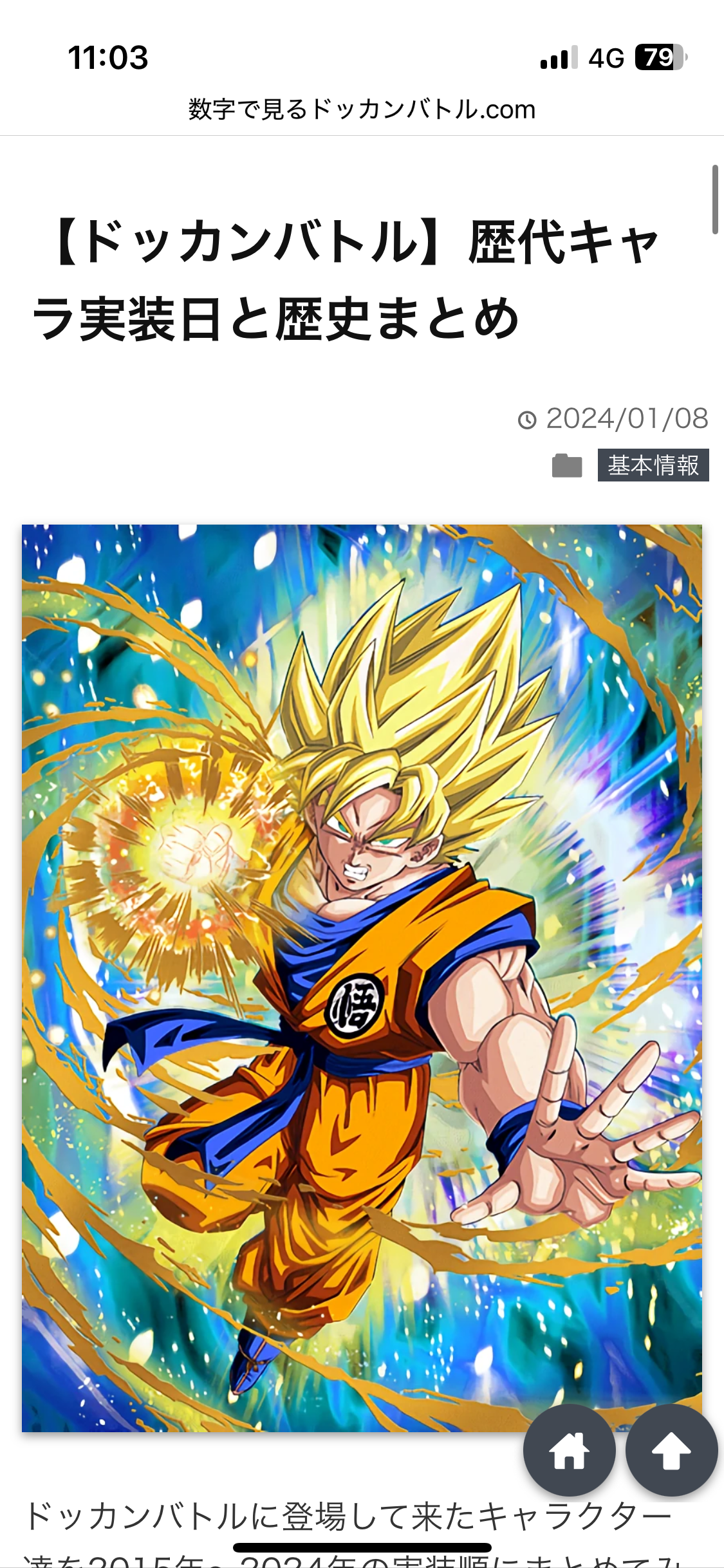Tap the floating home button
Screen dimensions: 724x1568
tap(569, 1450)
